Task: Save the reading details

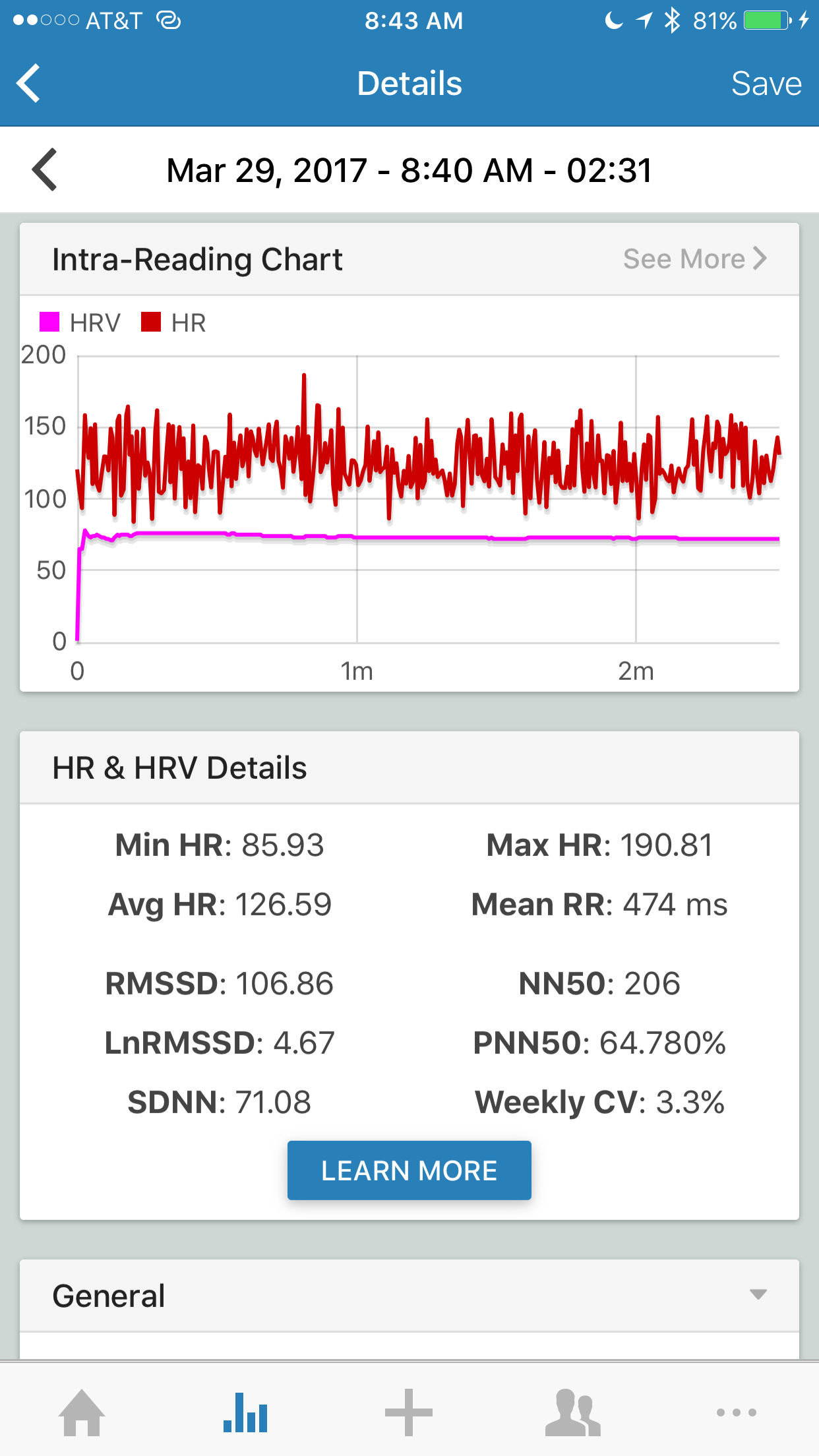Action: coord(766,84)
